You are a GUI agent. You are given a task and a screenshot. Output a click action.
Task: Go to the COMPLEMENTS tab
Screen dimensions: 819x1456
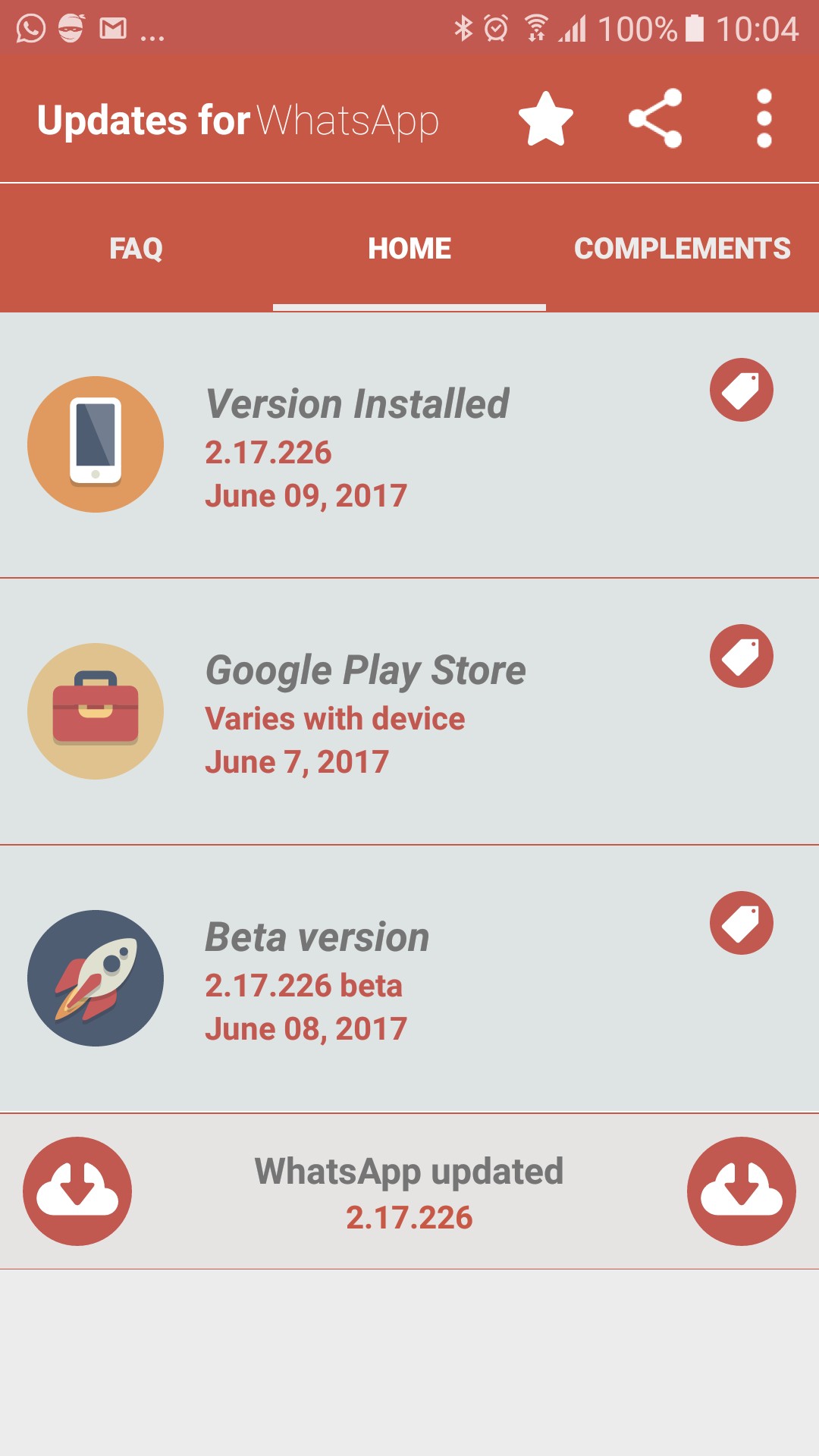point(682,249)
